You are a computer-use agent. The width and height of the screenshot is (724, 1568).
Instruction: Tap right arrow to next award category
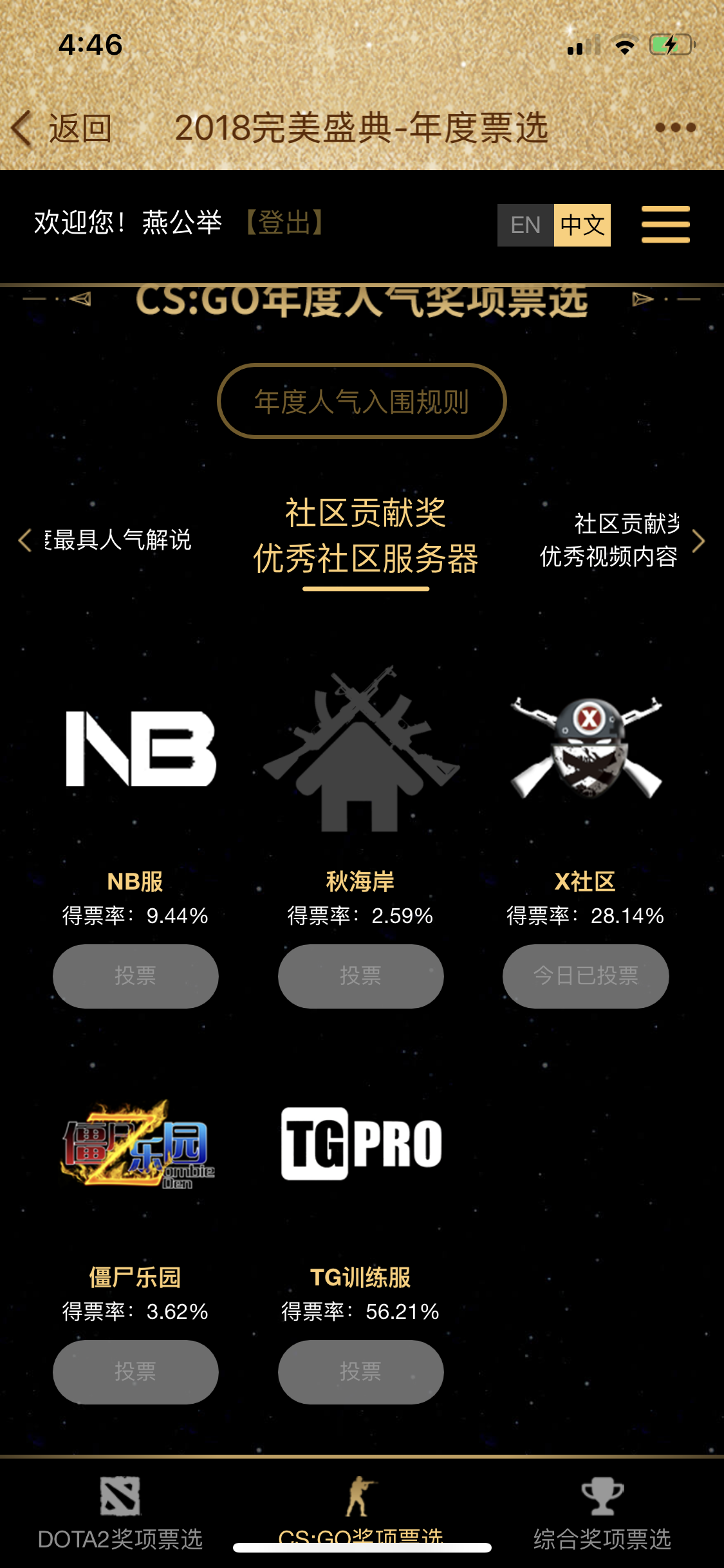(x=699, y=541)
